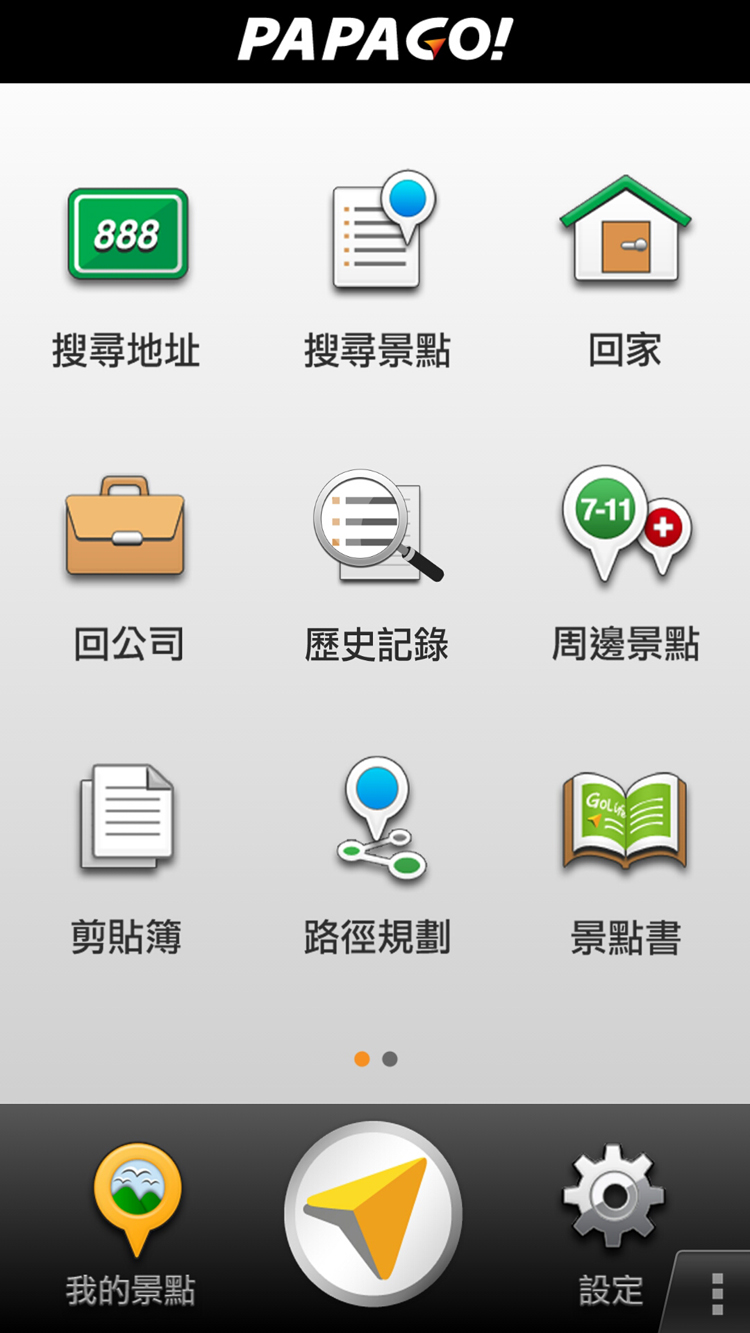Tap the center navigation arrow button
Screen dimensions: 750x1333
(373, 1213)
